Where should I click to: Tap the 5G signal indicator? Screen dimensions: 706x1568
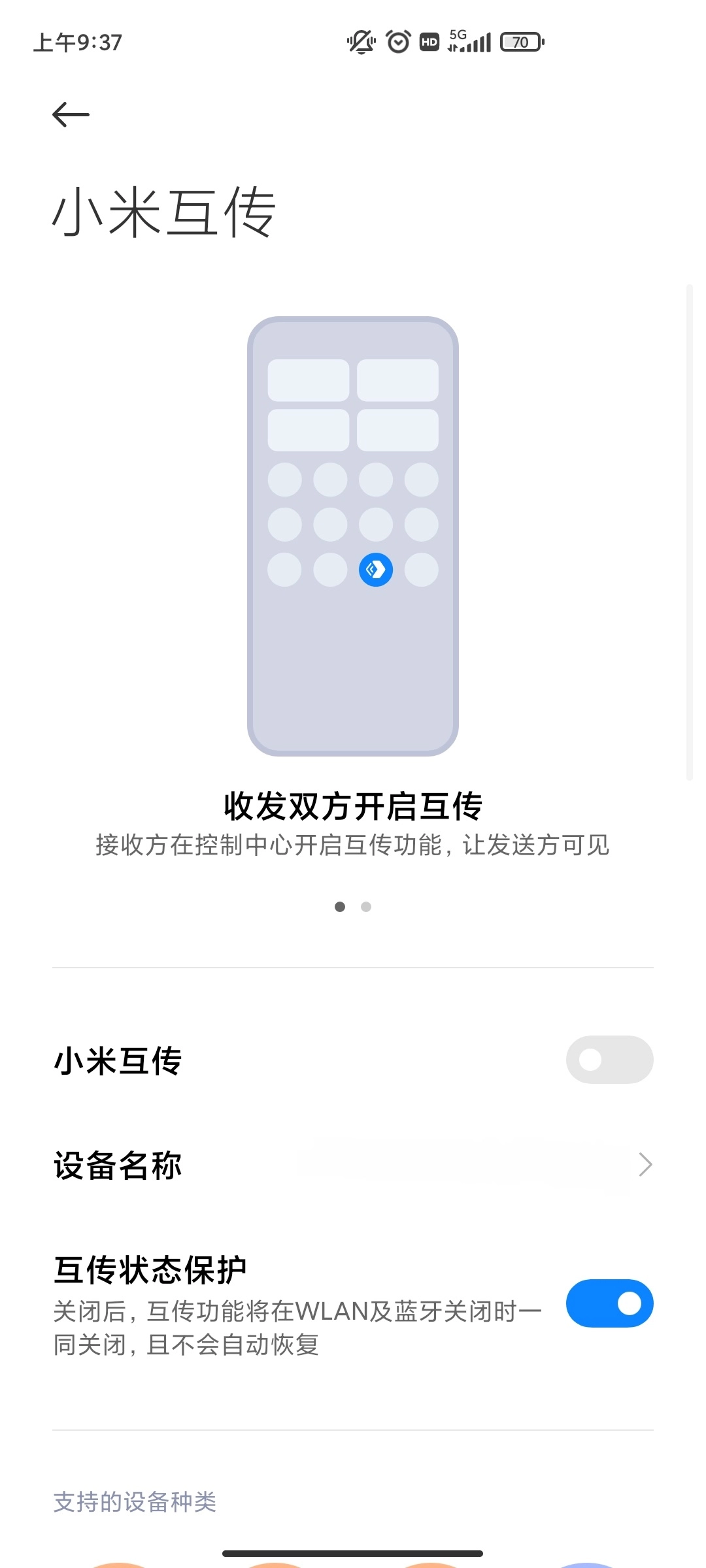point(468,41)
